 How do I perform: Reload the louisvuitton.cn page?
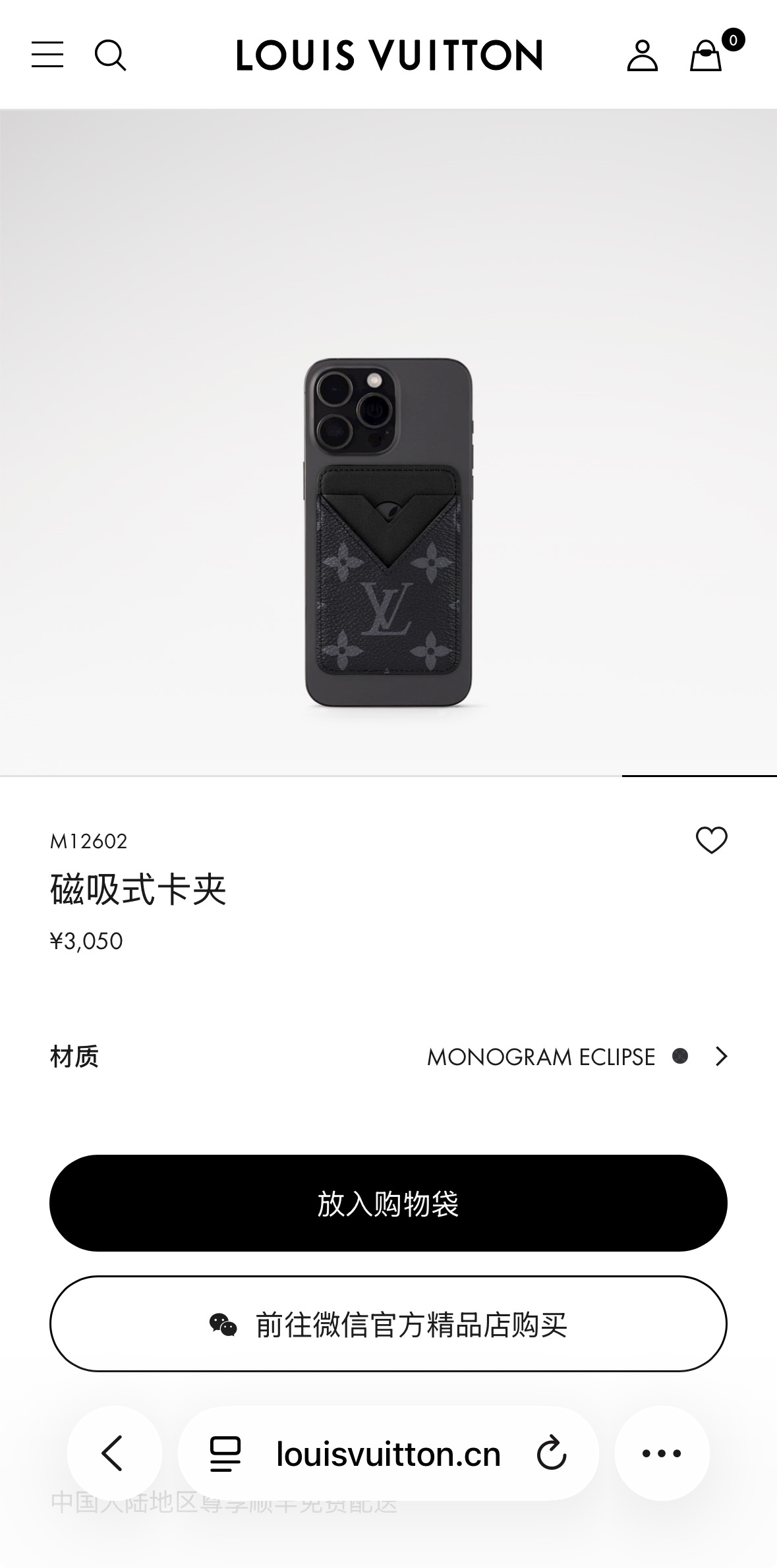point(551,1453)
